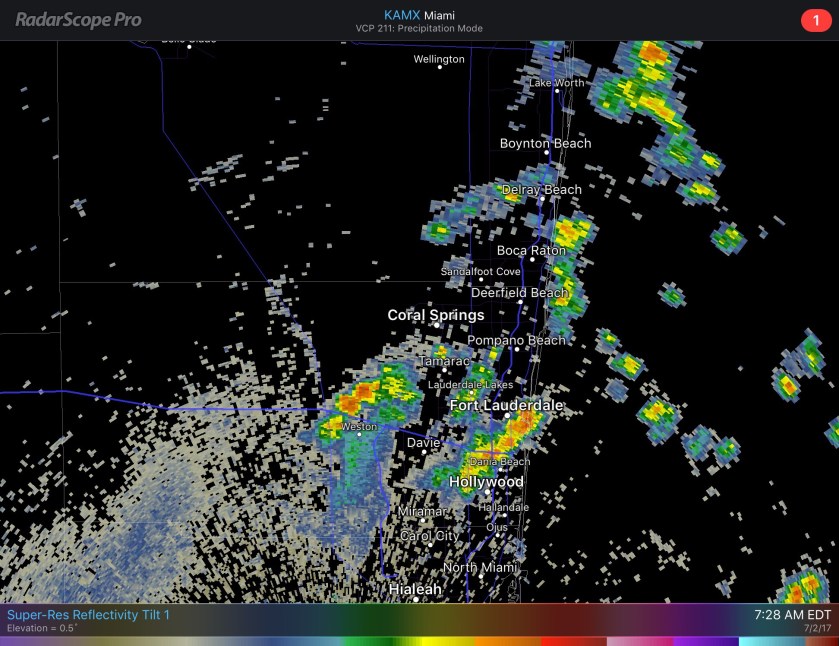Open the Super-Res Reflectivity Tilt 1 product selector

(x=88, y=614)
